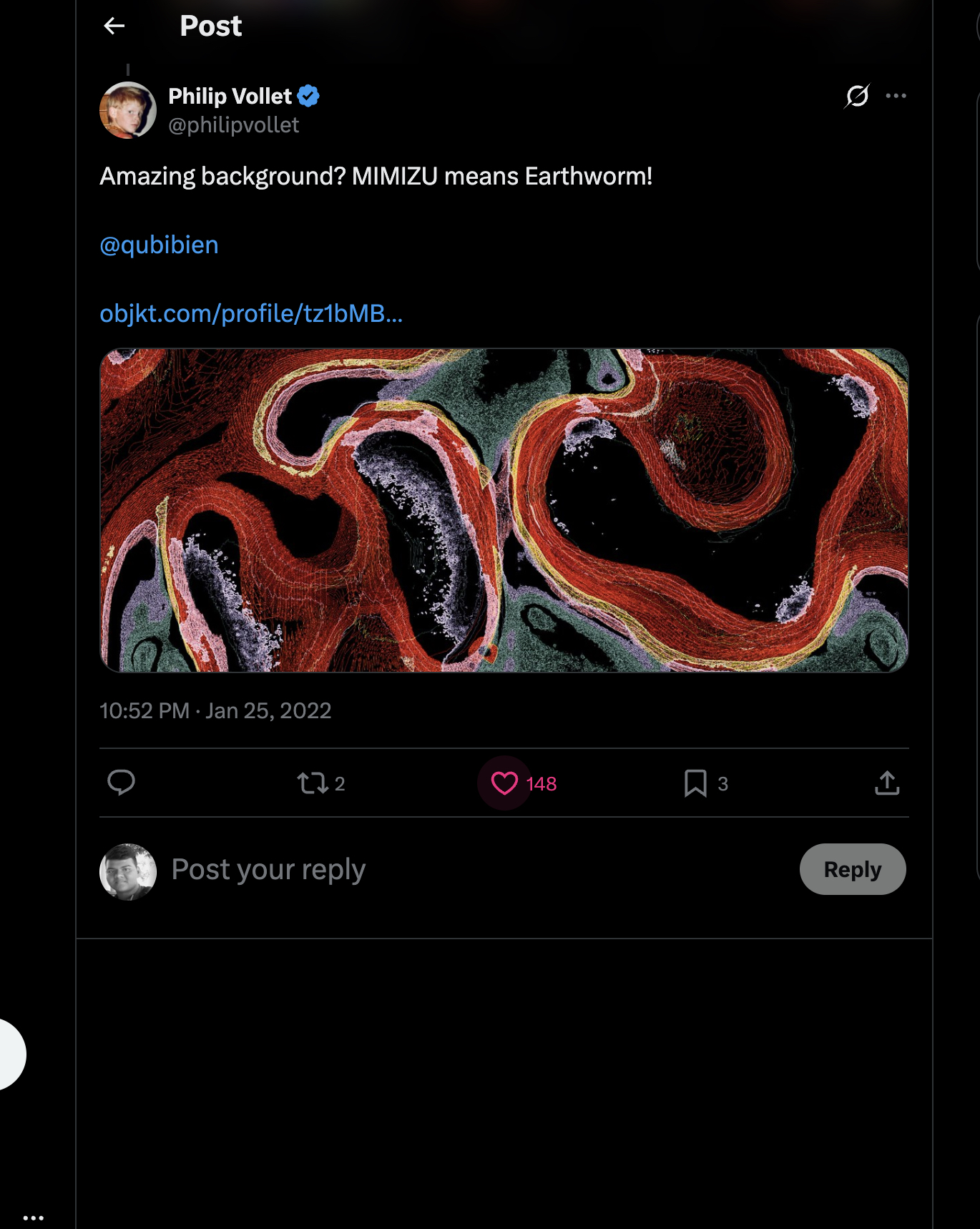The image size is (980, 1229).
Task: Open the objkt.com profile link
Action: 251,313
